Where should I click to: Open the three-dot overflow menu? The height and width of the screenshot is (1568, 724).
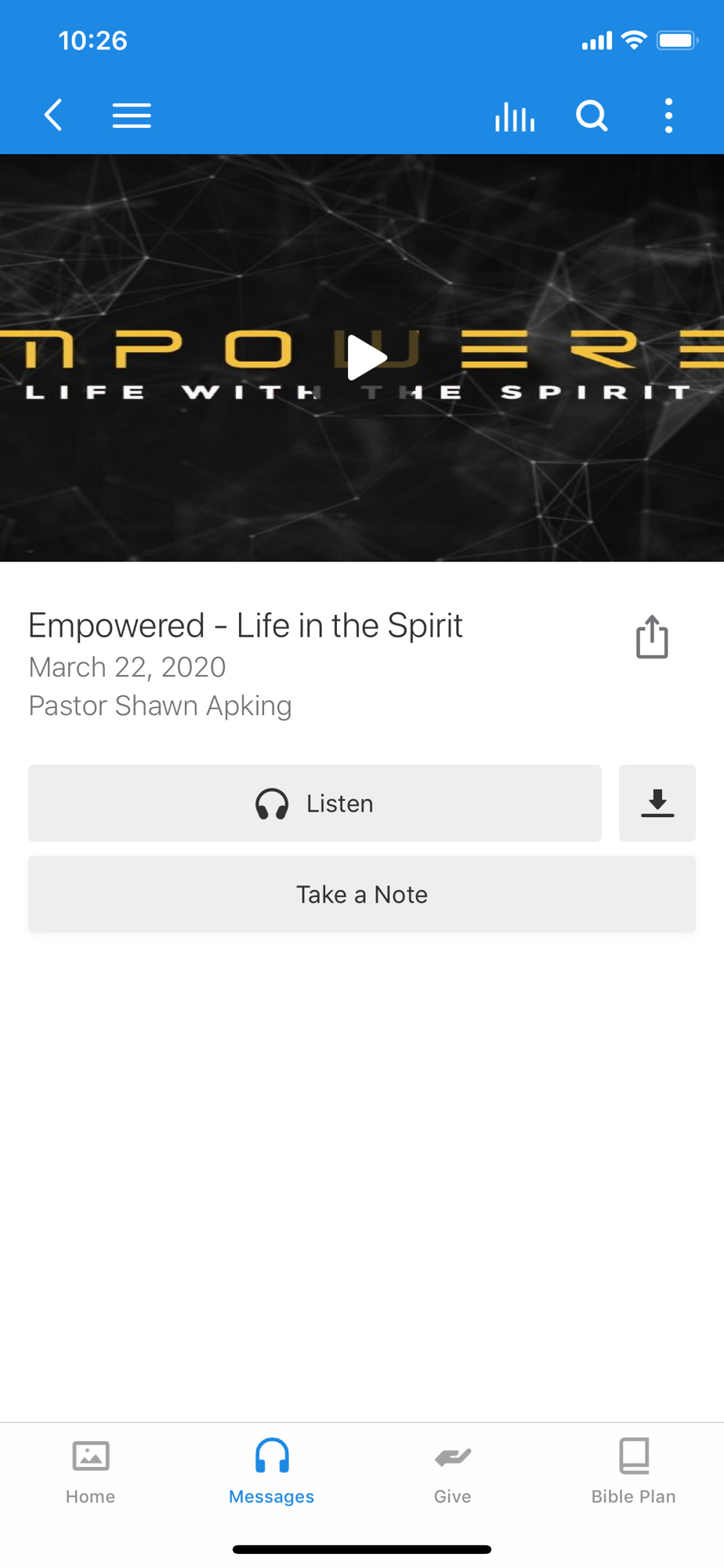[x=668, y=116]
